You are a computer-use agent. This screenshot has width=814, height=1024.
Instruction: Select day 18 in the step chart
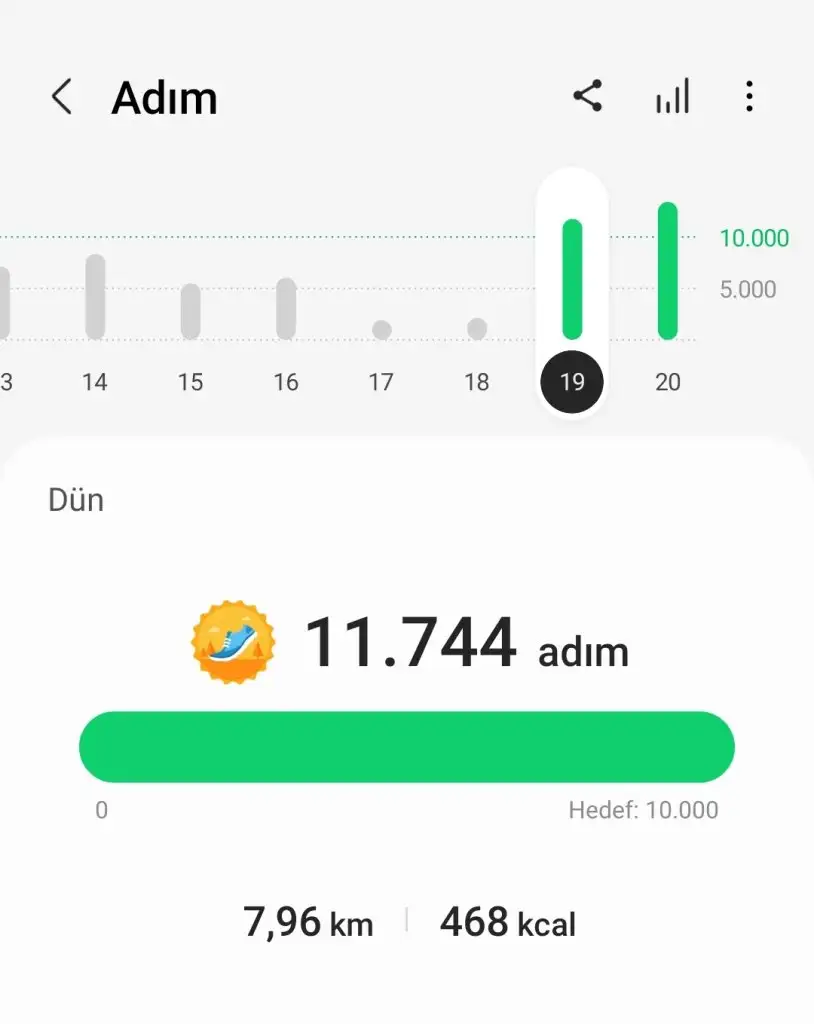pyautogui.click(x=477, y=329)
